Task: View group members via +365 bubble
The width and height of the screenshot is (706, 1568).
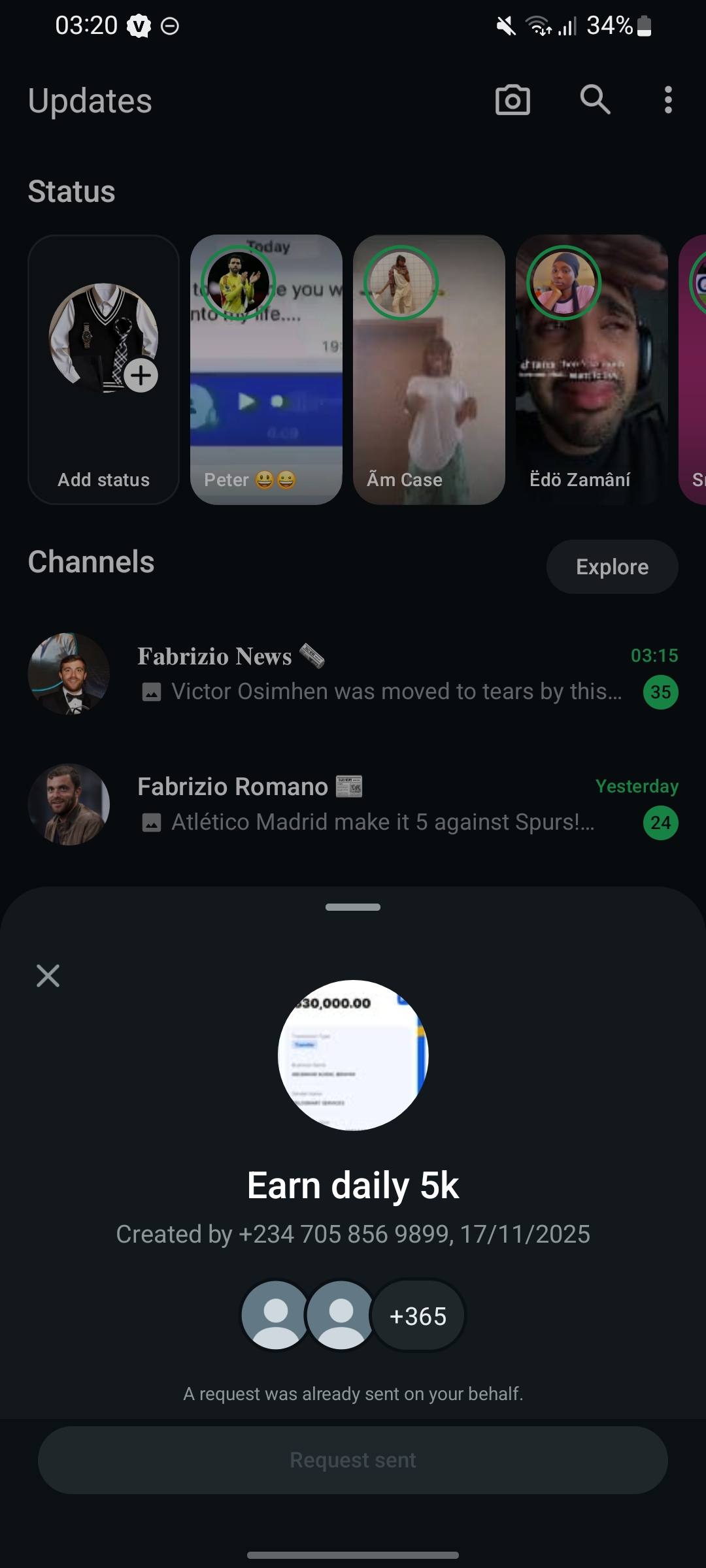Action: coord(418,1316)
